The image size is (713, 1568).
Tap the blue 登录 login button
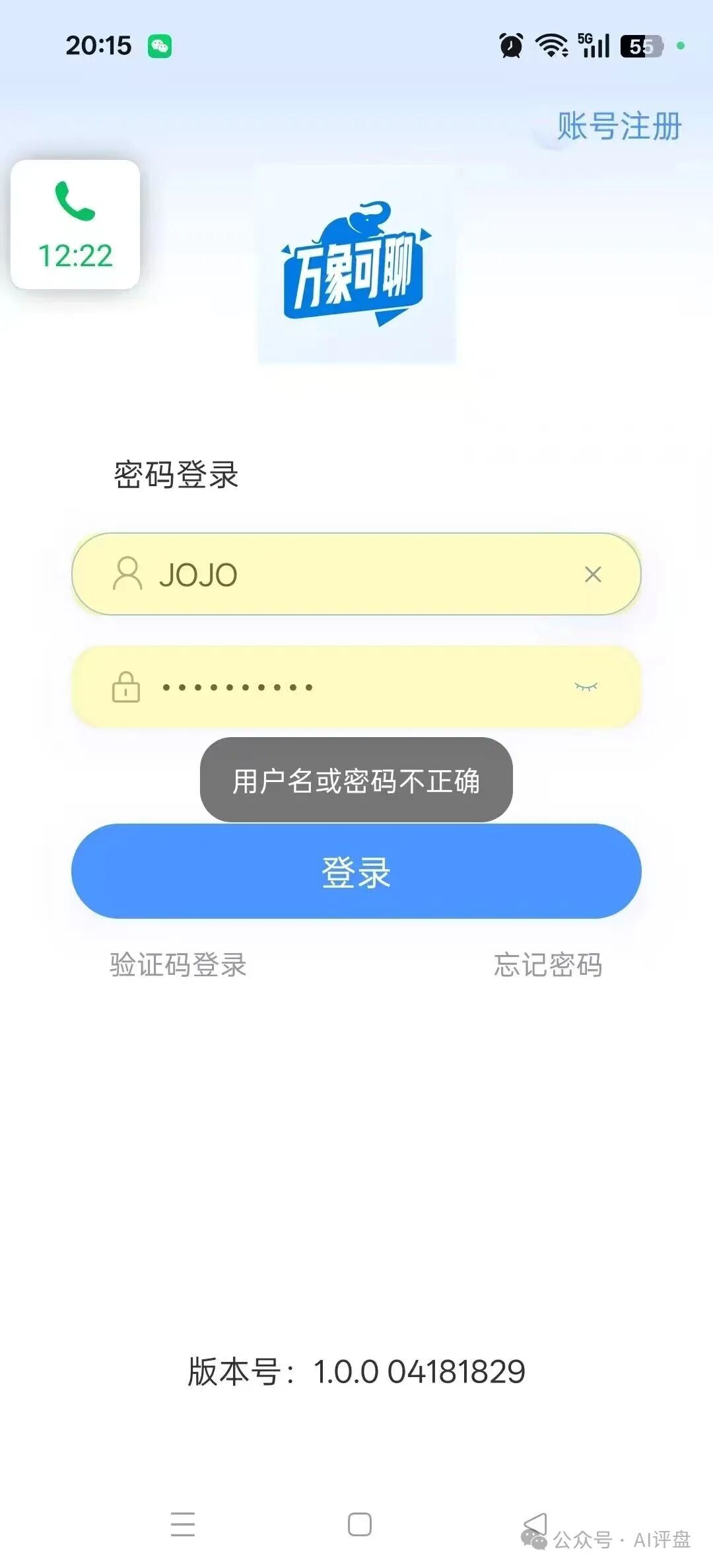(356, 871)
